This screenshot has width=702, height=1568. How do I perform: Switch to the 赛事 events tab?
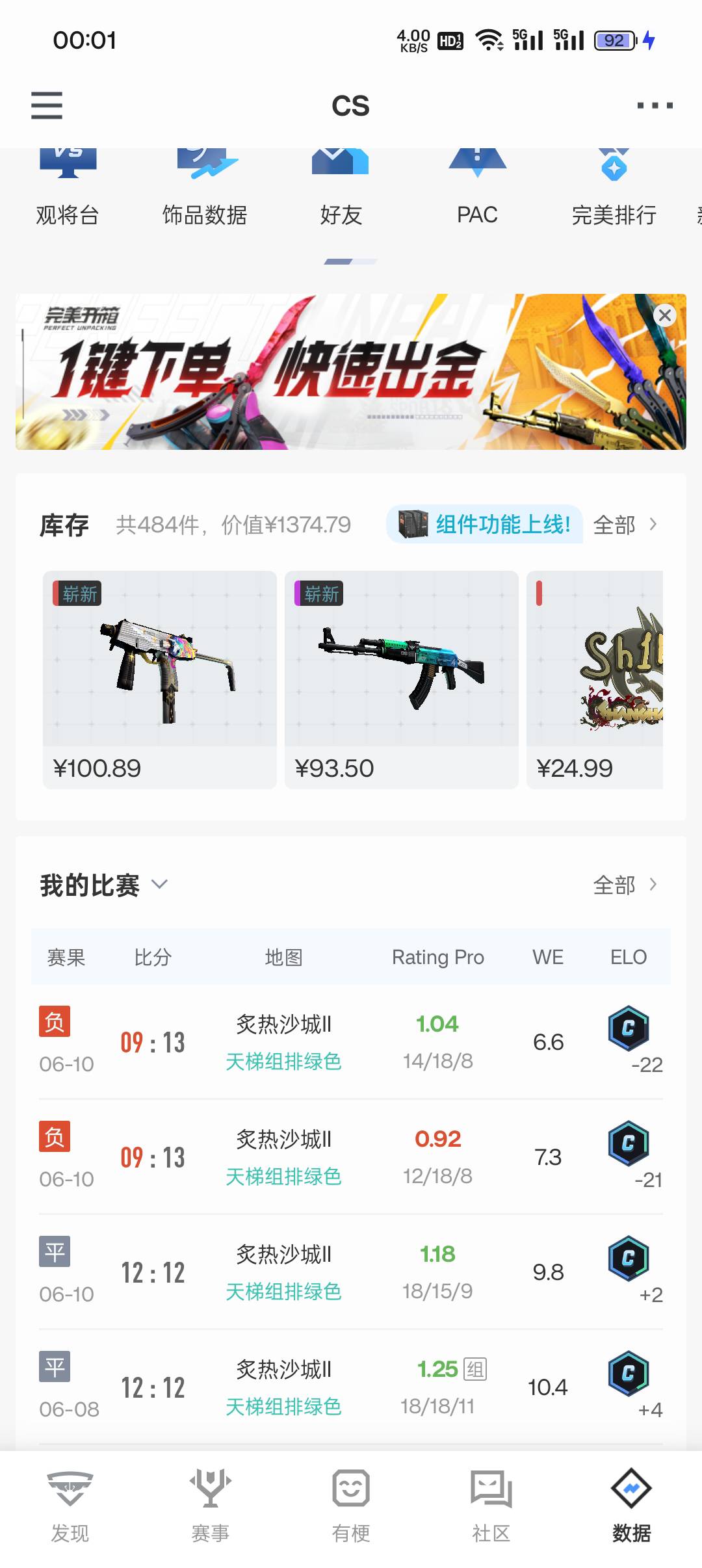tap(210, 1508)
